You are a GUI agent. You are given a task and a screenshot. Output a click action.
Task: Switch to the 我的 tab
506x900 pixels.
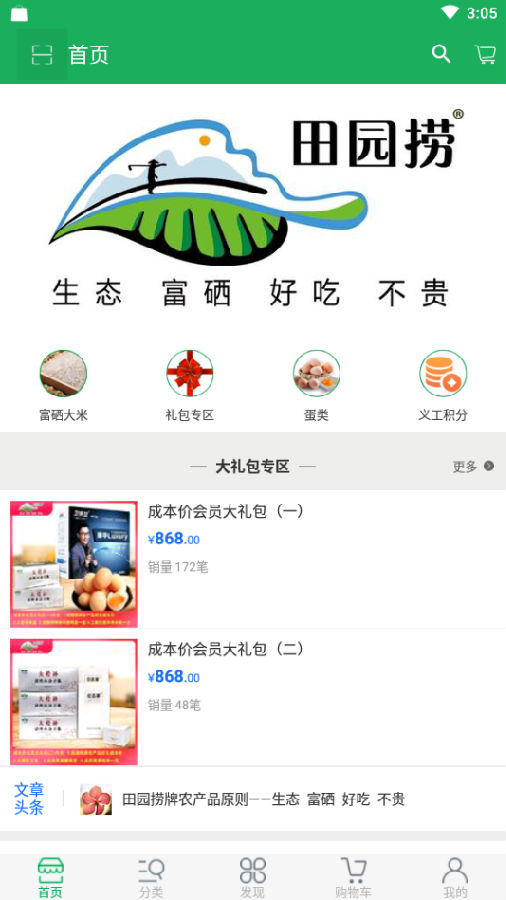click(x=456, y=877)
